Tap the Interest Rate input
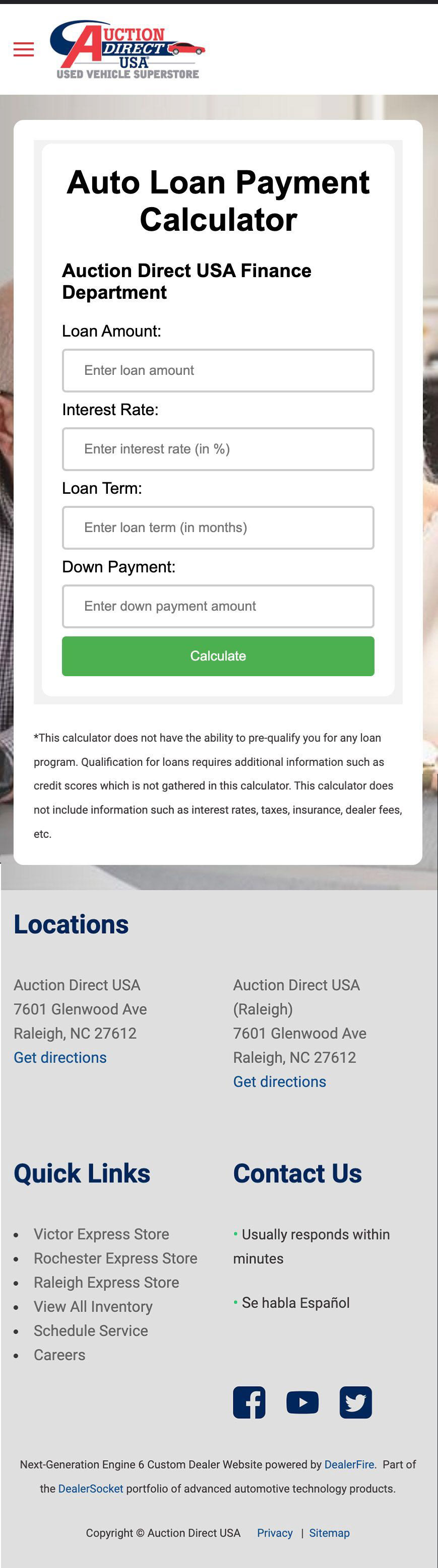438x1568 pixels. [x=218, y=448]
